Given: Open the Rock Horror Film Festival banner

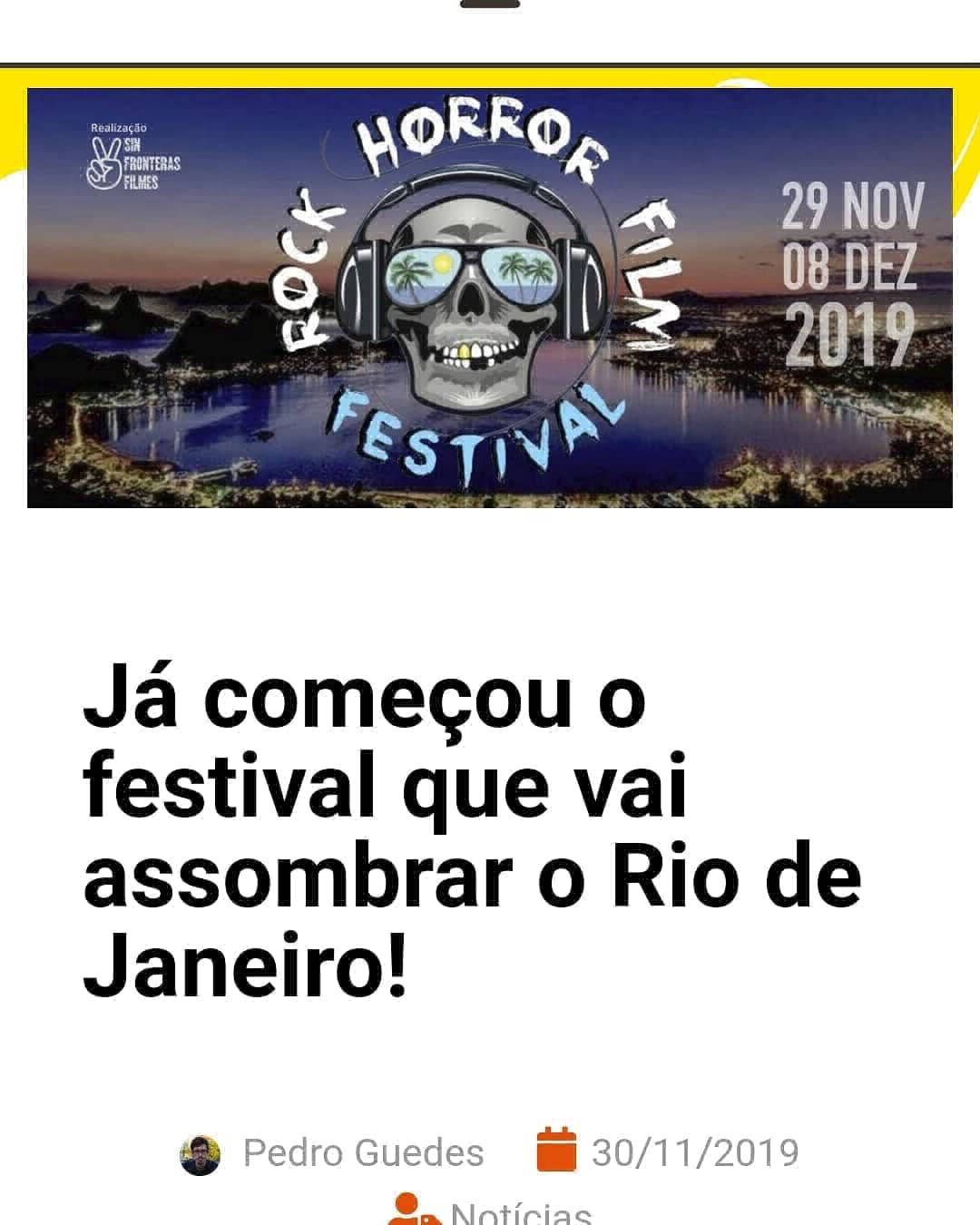Looking at the screenshot, I should pos(490,298).
